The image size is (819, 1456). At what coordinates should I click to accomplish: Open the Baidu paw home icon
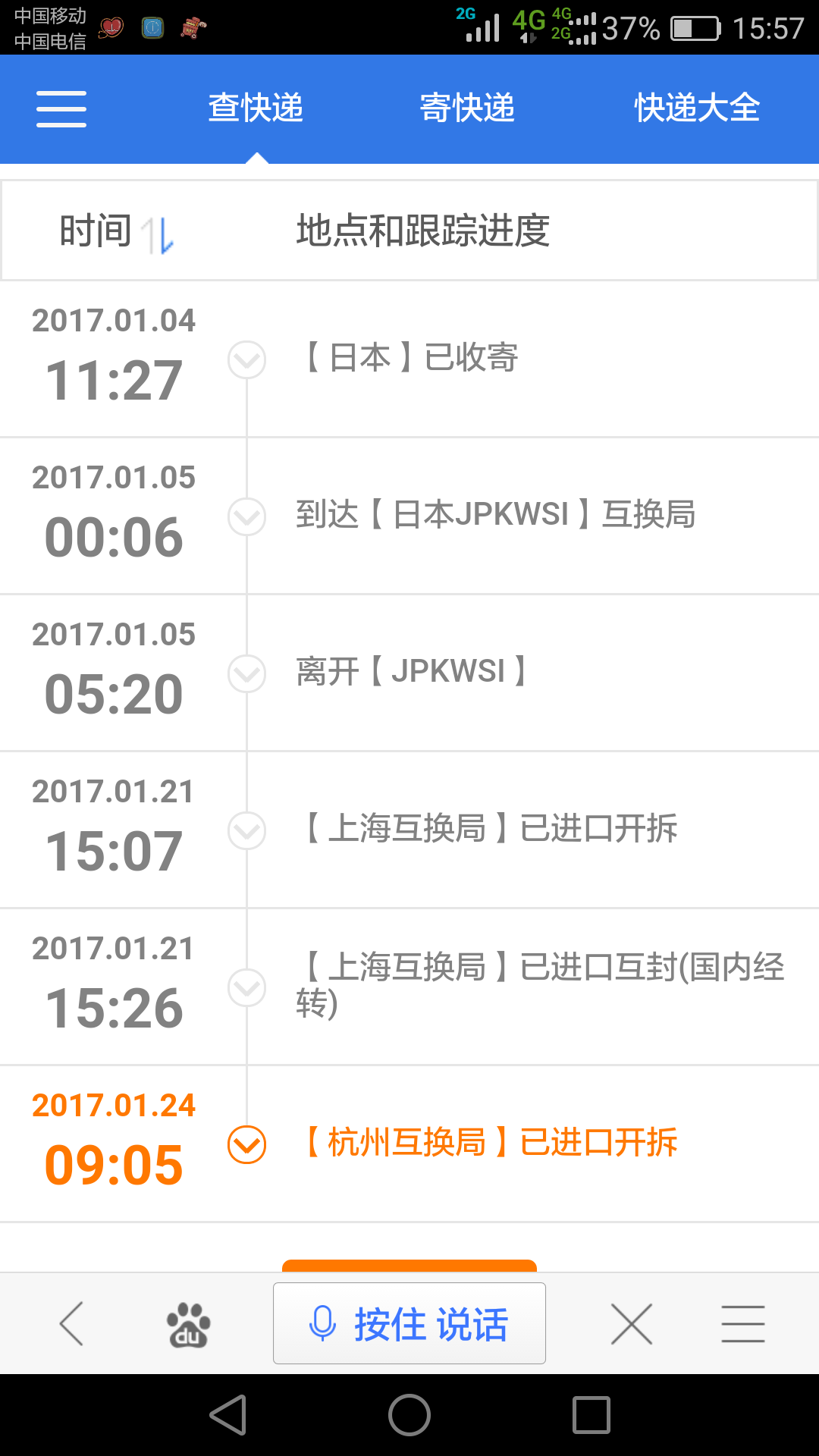[188, 1324]
